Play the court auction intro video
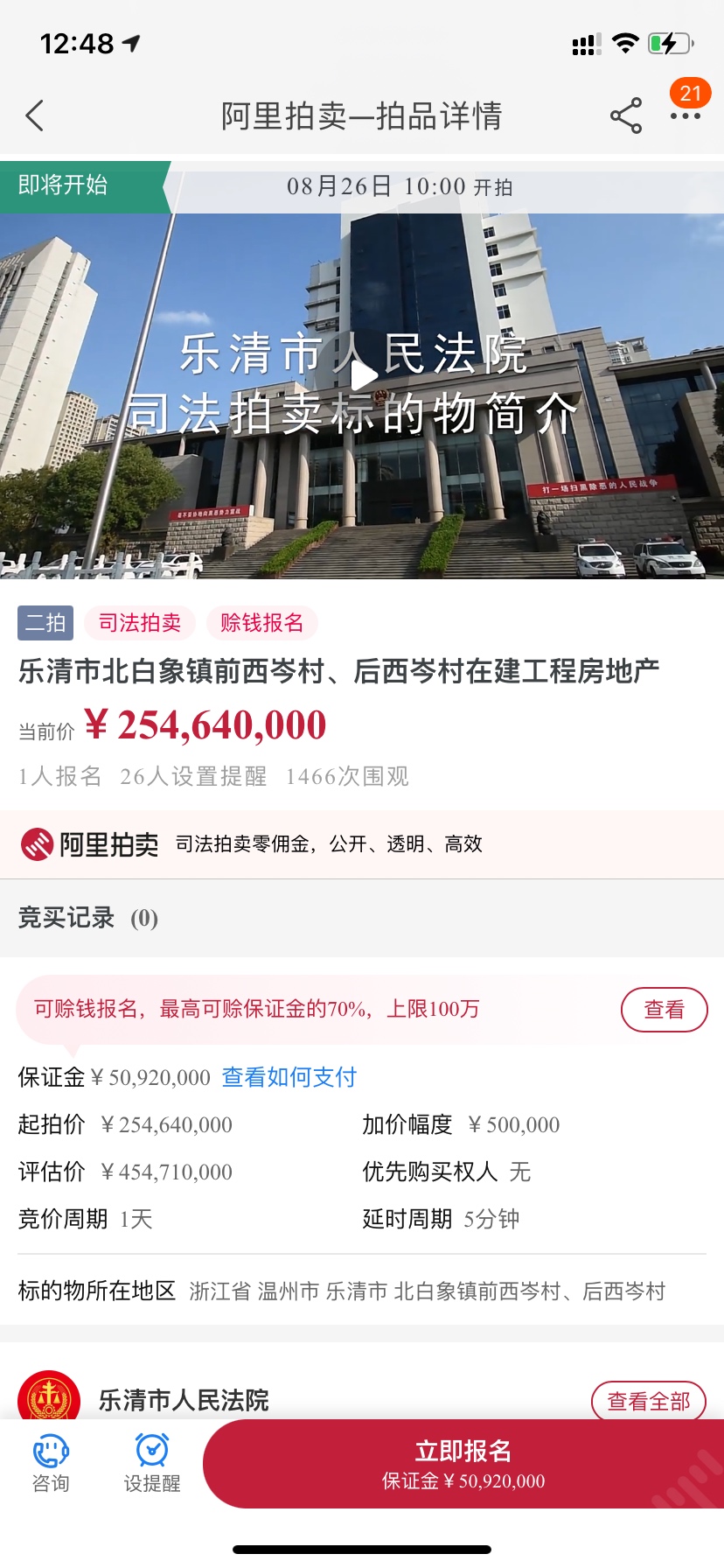724x1568 pixels. (363, 376)
